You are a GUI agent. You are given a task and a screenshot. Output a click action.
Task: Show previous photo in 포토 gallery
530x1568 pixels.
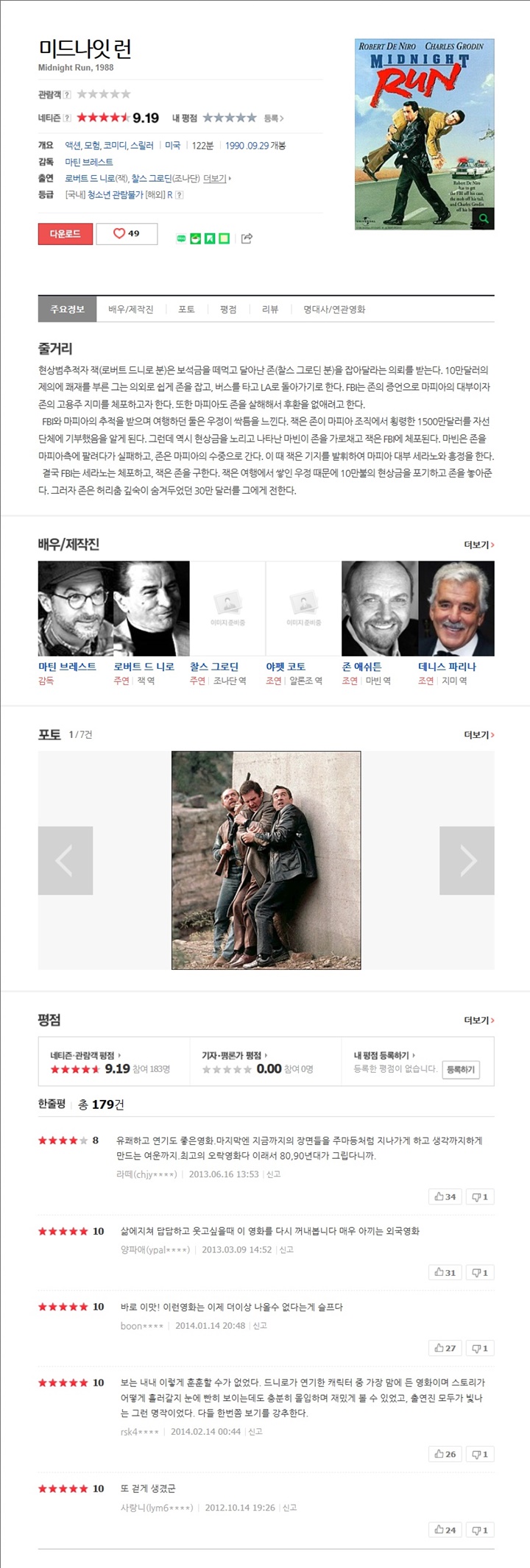(66, 861)
